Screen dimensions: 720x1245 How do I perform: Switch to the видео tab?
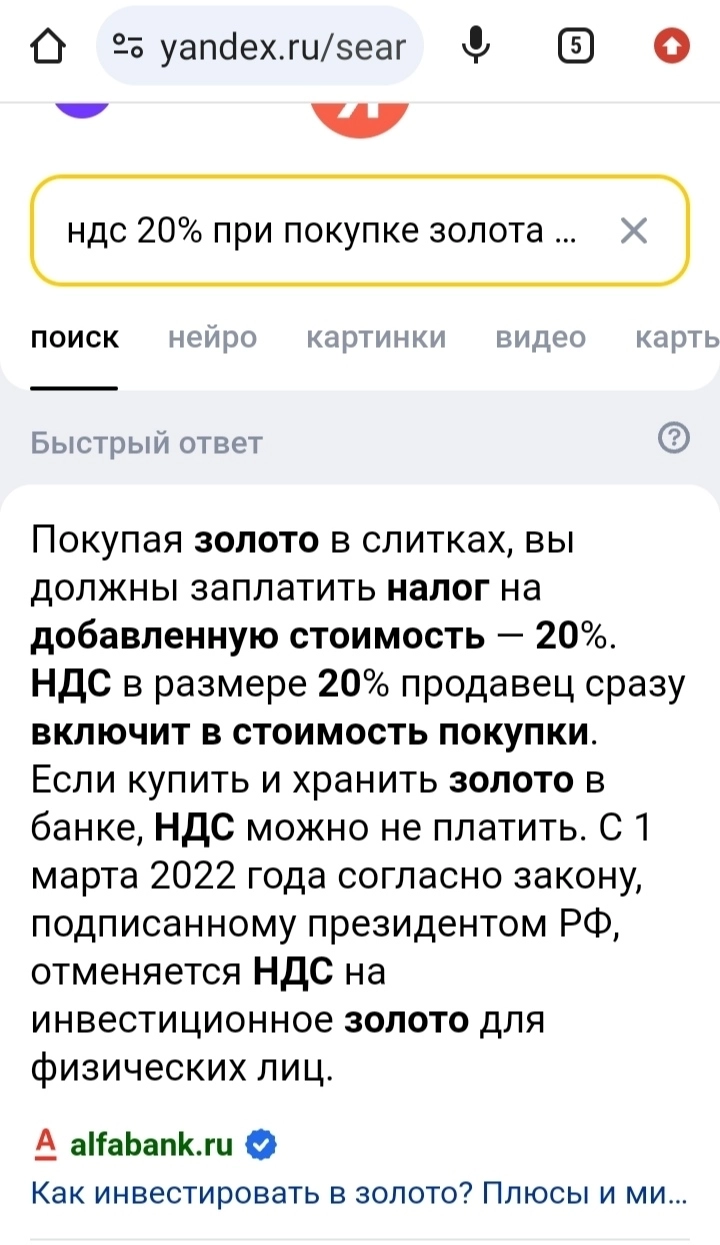(x=541, y=338)
